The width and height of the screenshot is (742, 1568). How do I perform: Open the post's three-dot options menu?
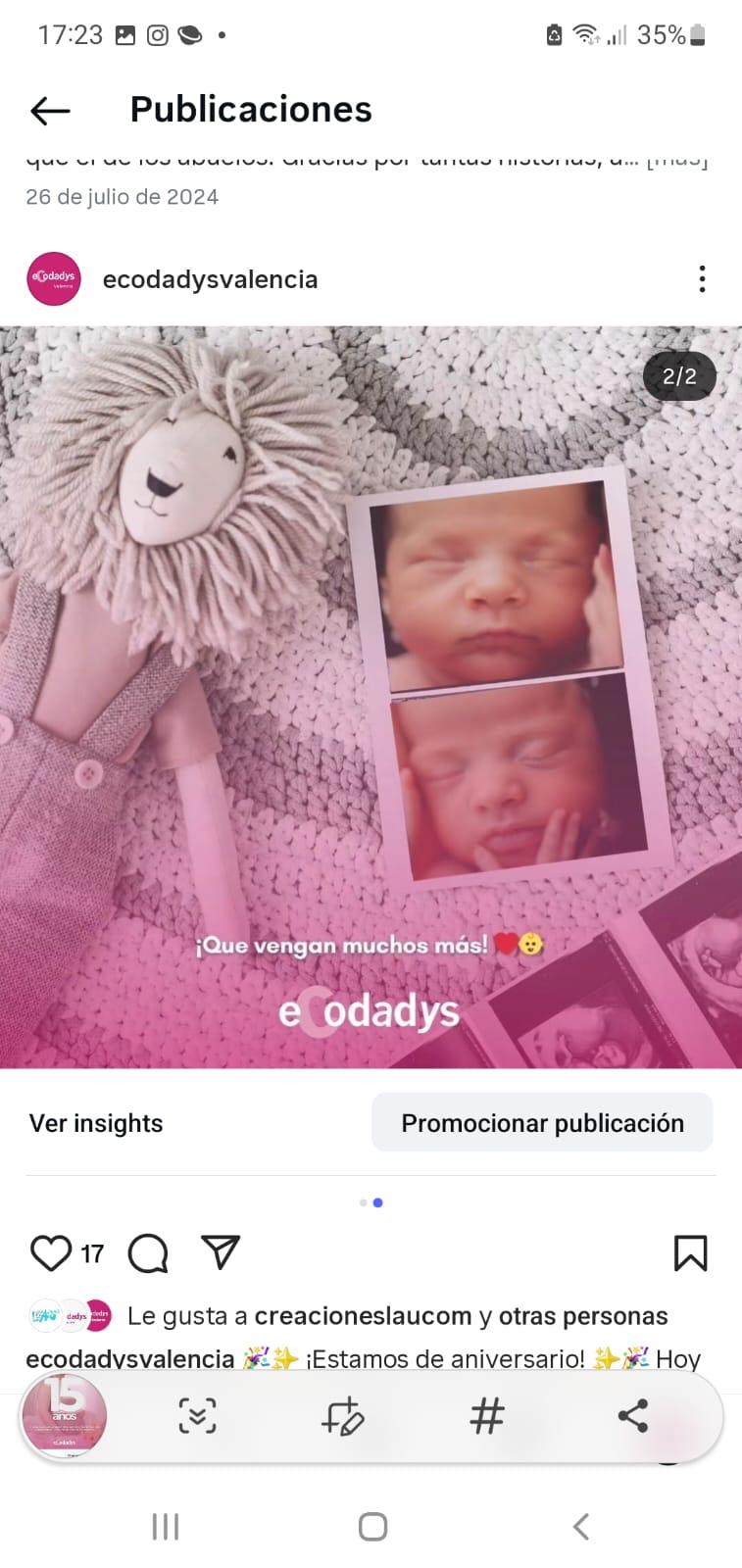[x=702, y=279]
